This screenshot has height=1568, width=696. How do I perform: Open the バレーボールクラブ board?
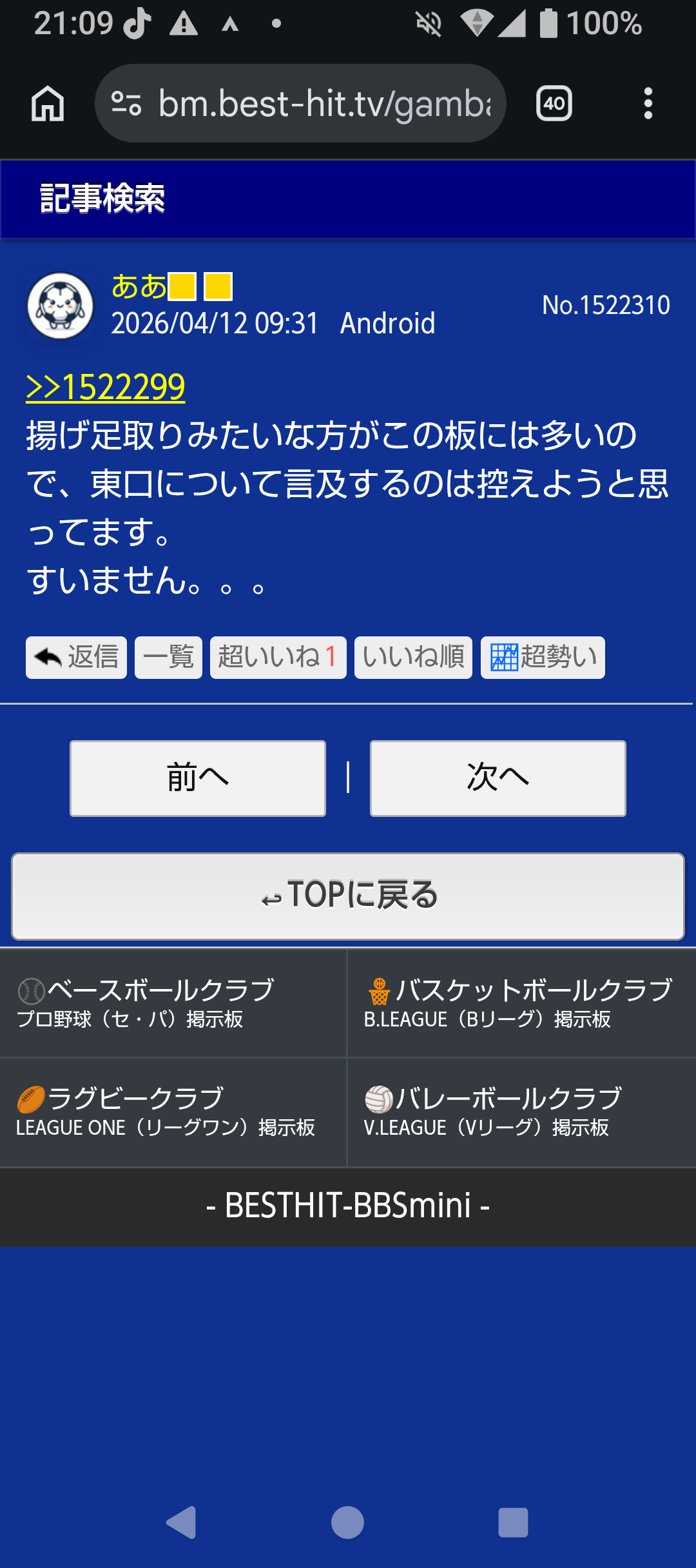(x=521, y=1112)
